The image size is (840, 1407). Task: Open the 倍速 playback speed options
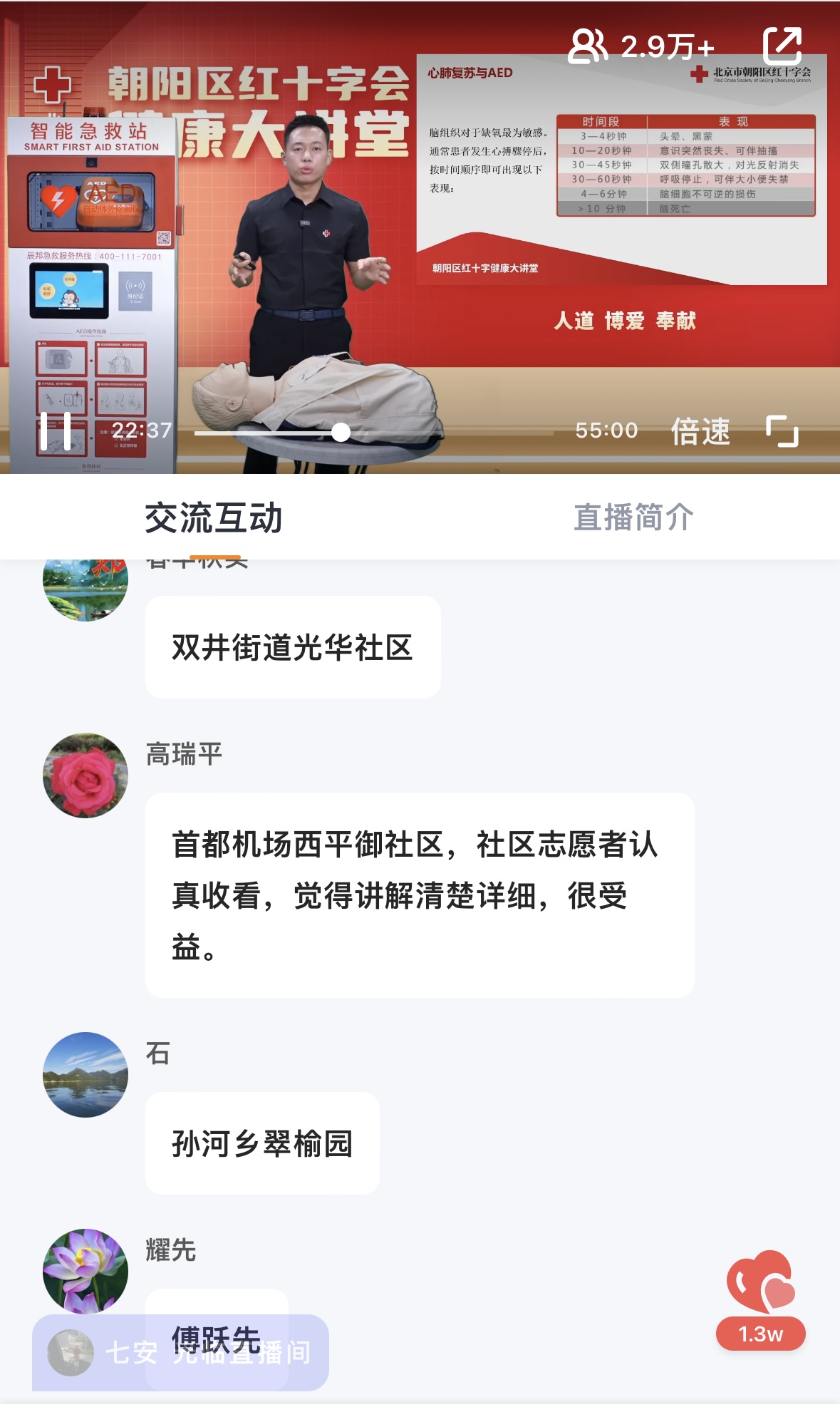700,431
